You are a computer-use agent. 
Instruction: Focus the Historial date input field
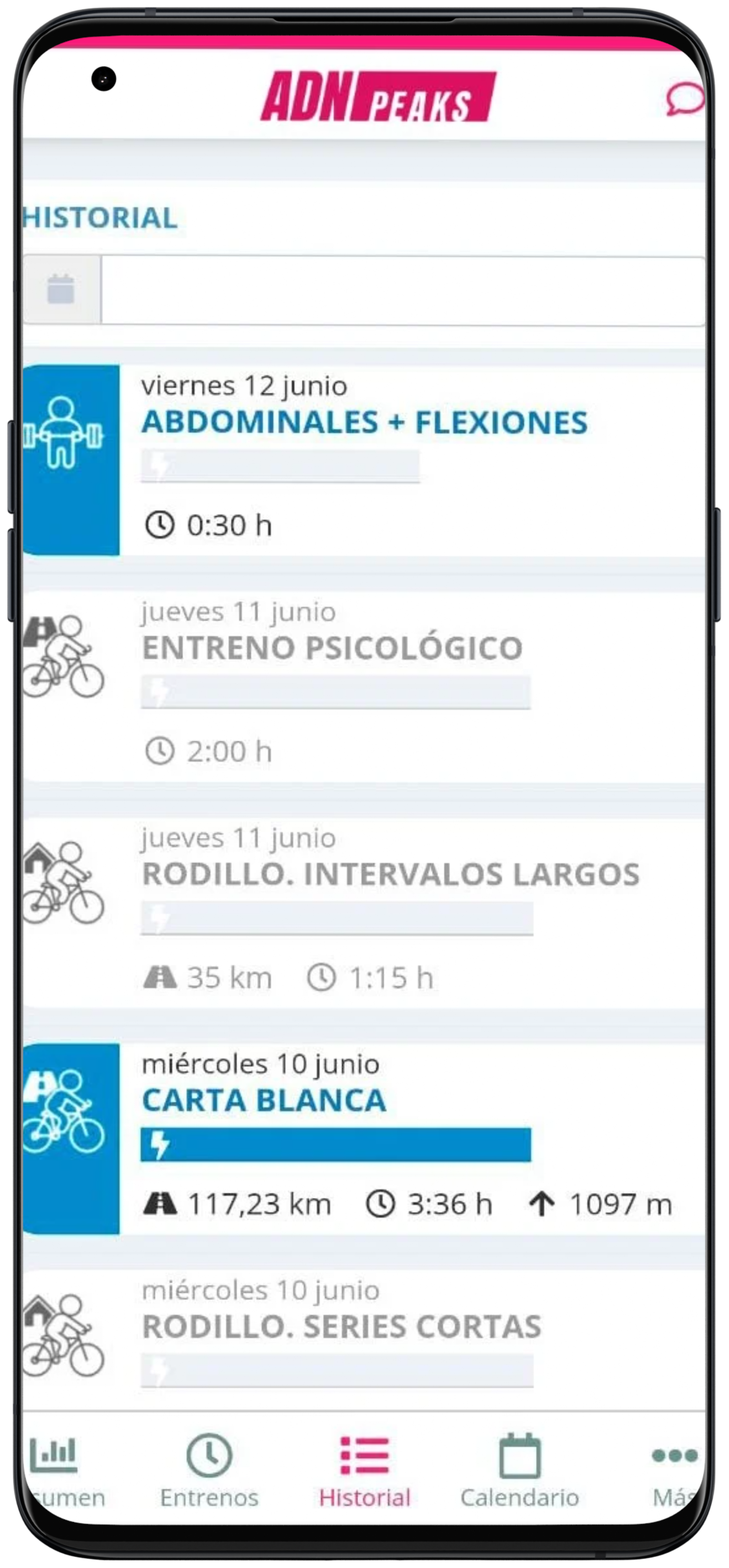click(x=402, y=291)
